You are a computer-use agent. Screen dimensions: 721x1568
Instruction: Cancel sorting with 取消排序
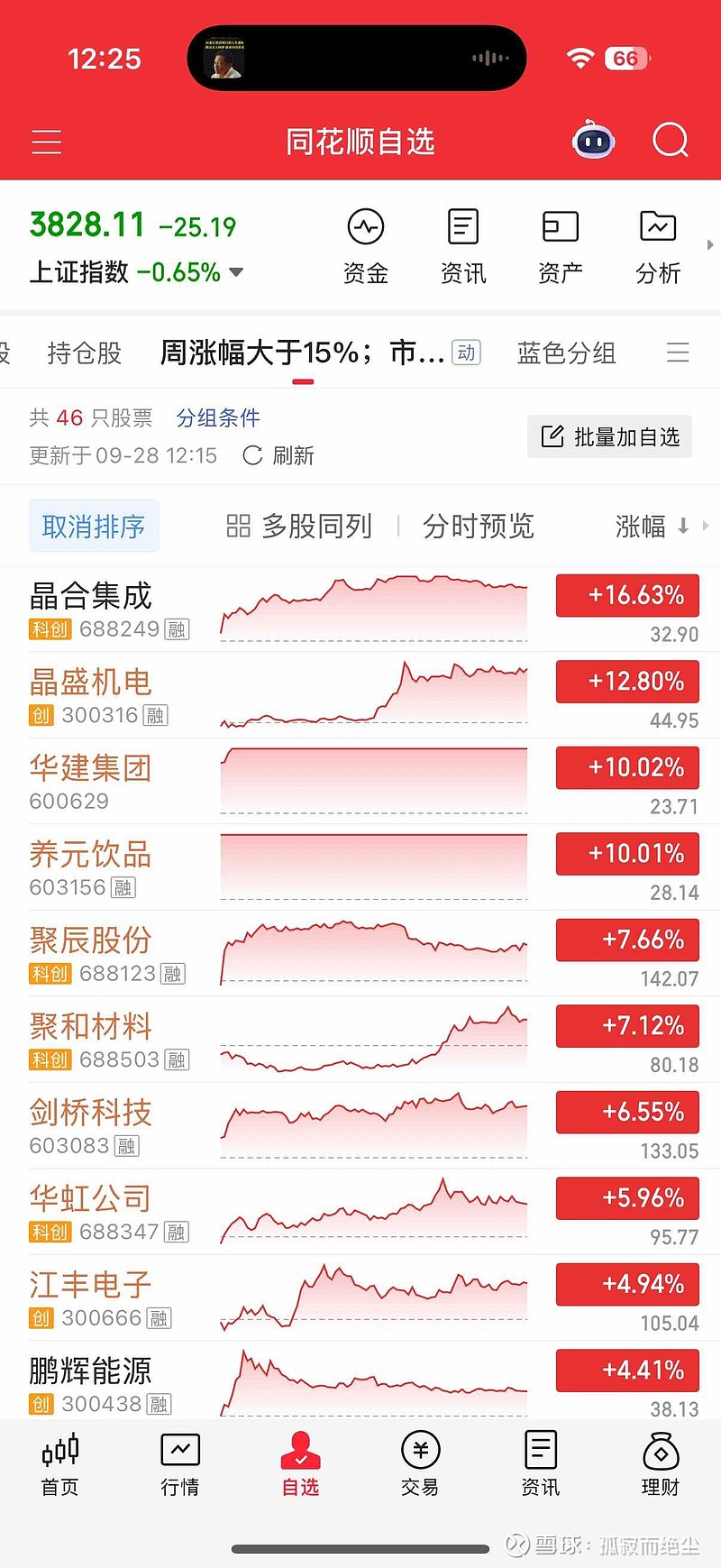94,526
